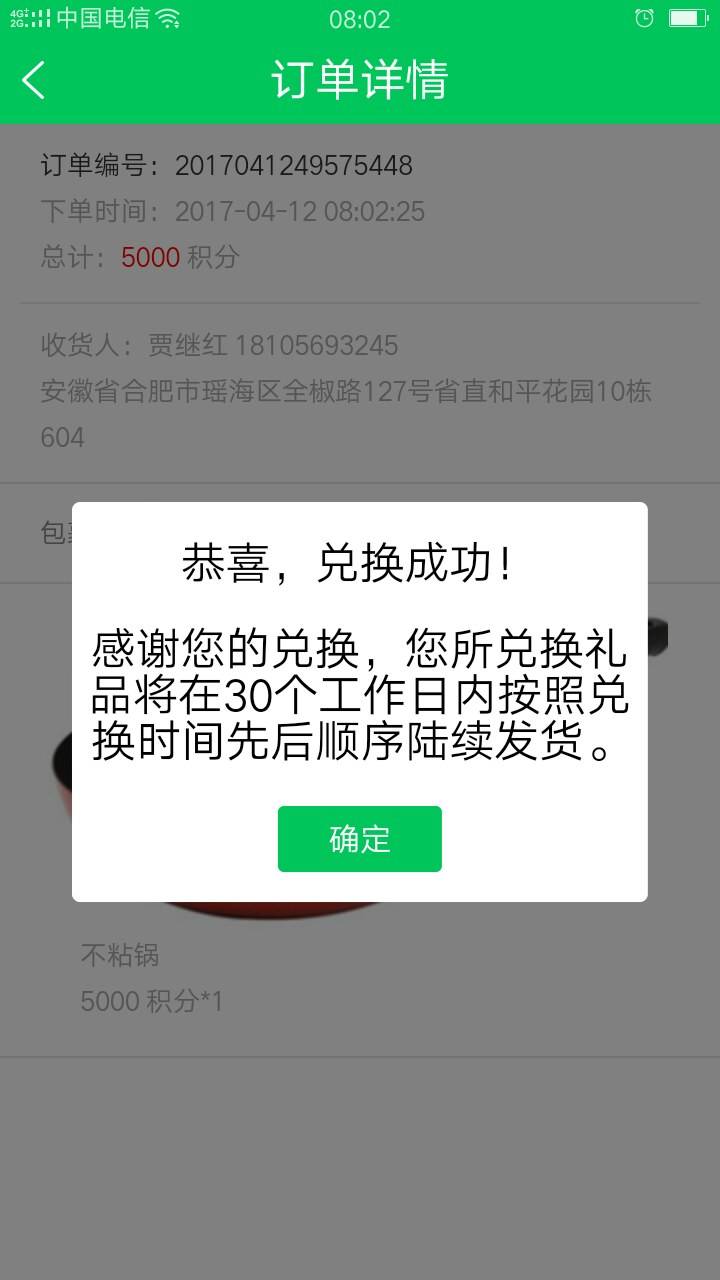Screen dimensions: 720x1280
Task: Confirm the dialog with 确定 button
Action: (359, 838)
